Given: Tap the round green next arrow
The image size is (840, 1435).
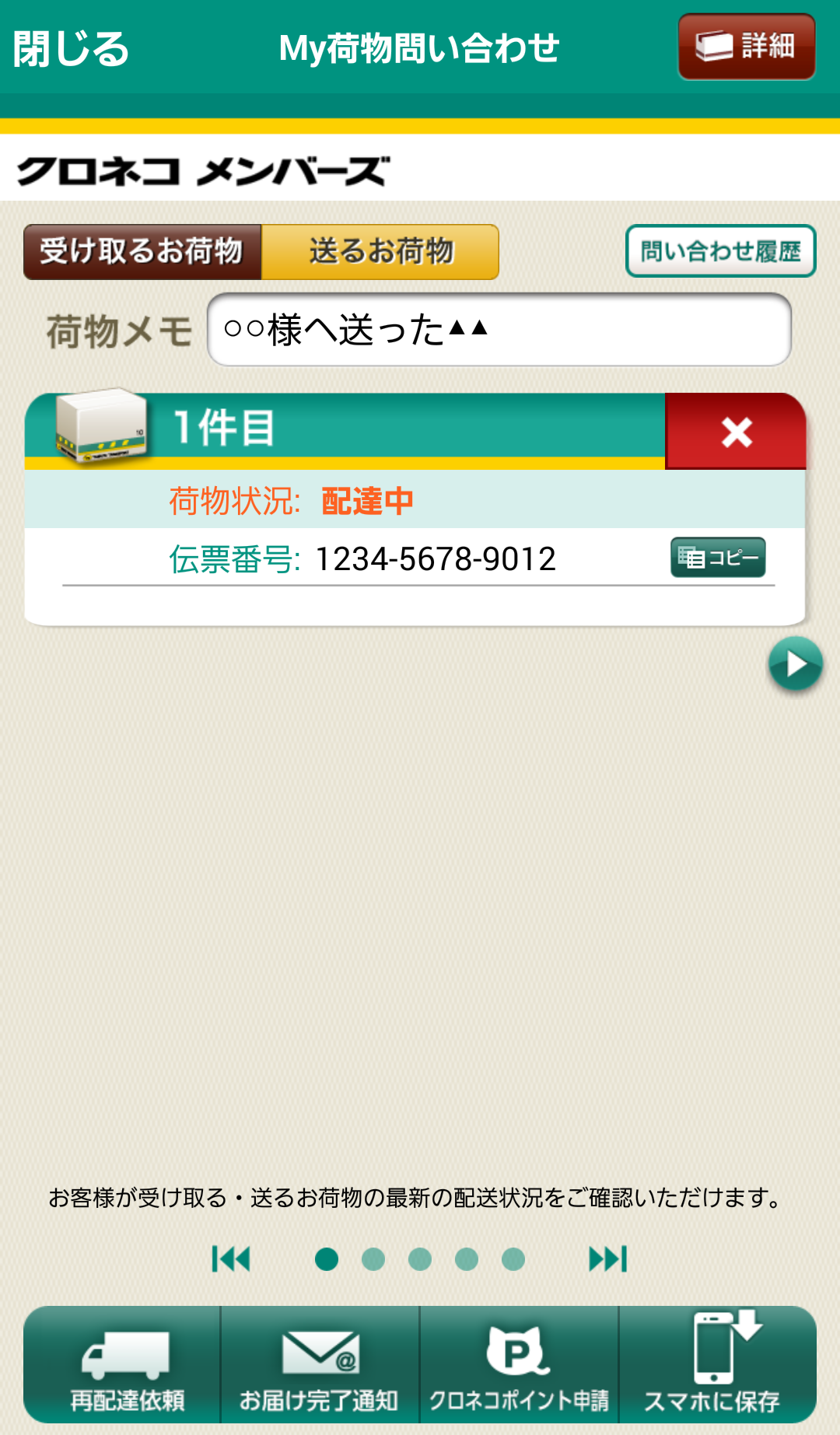Looking at the screenshot, I should click(795, 664).
